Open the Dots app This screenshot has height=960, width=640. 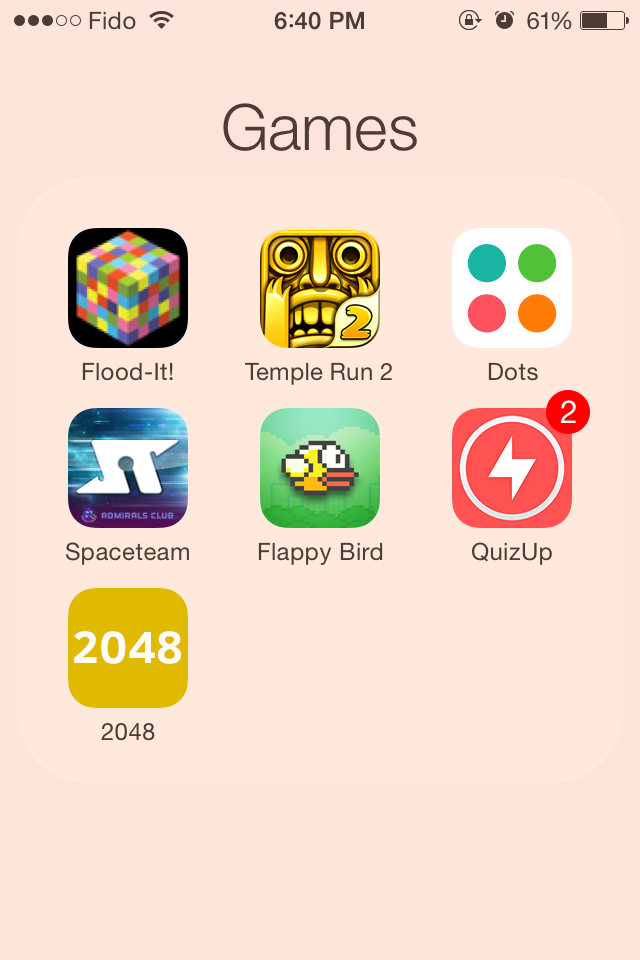(x=512, y=288)
